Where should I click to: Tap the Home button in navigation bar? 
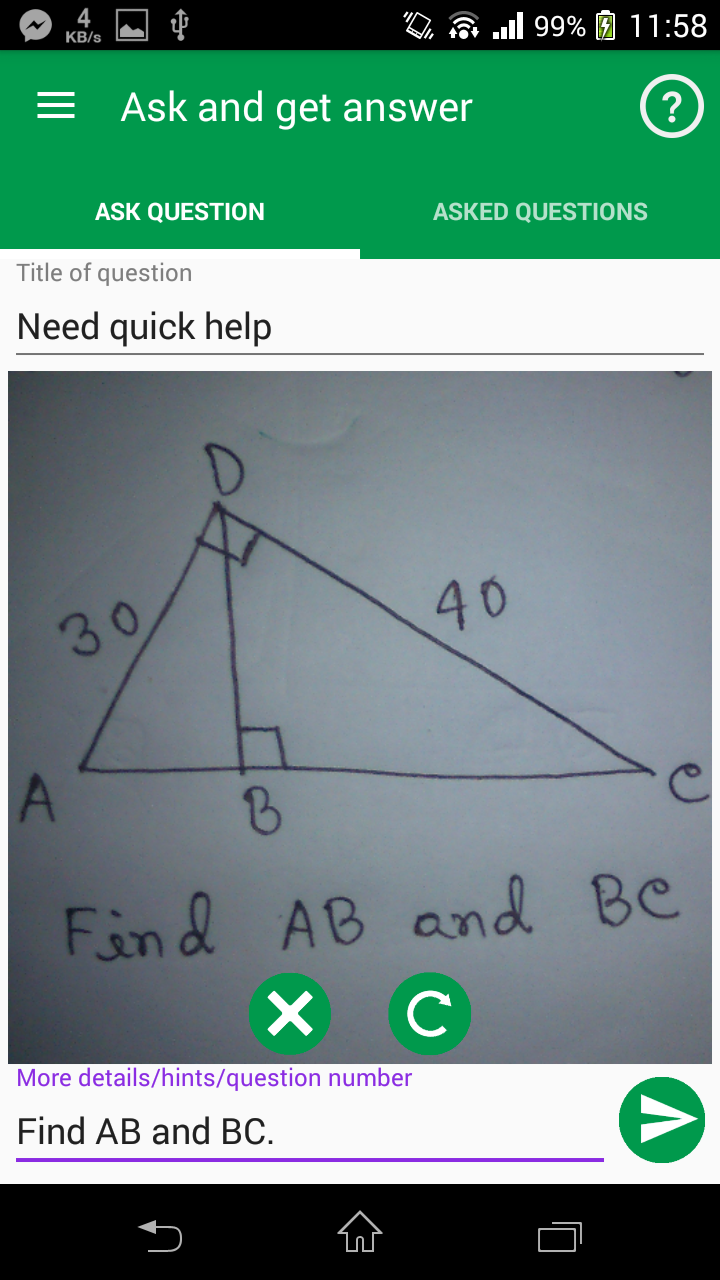point(359,1235)
